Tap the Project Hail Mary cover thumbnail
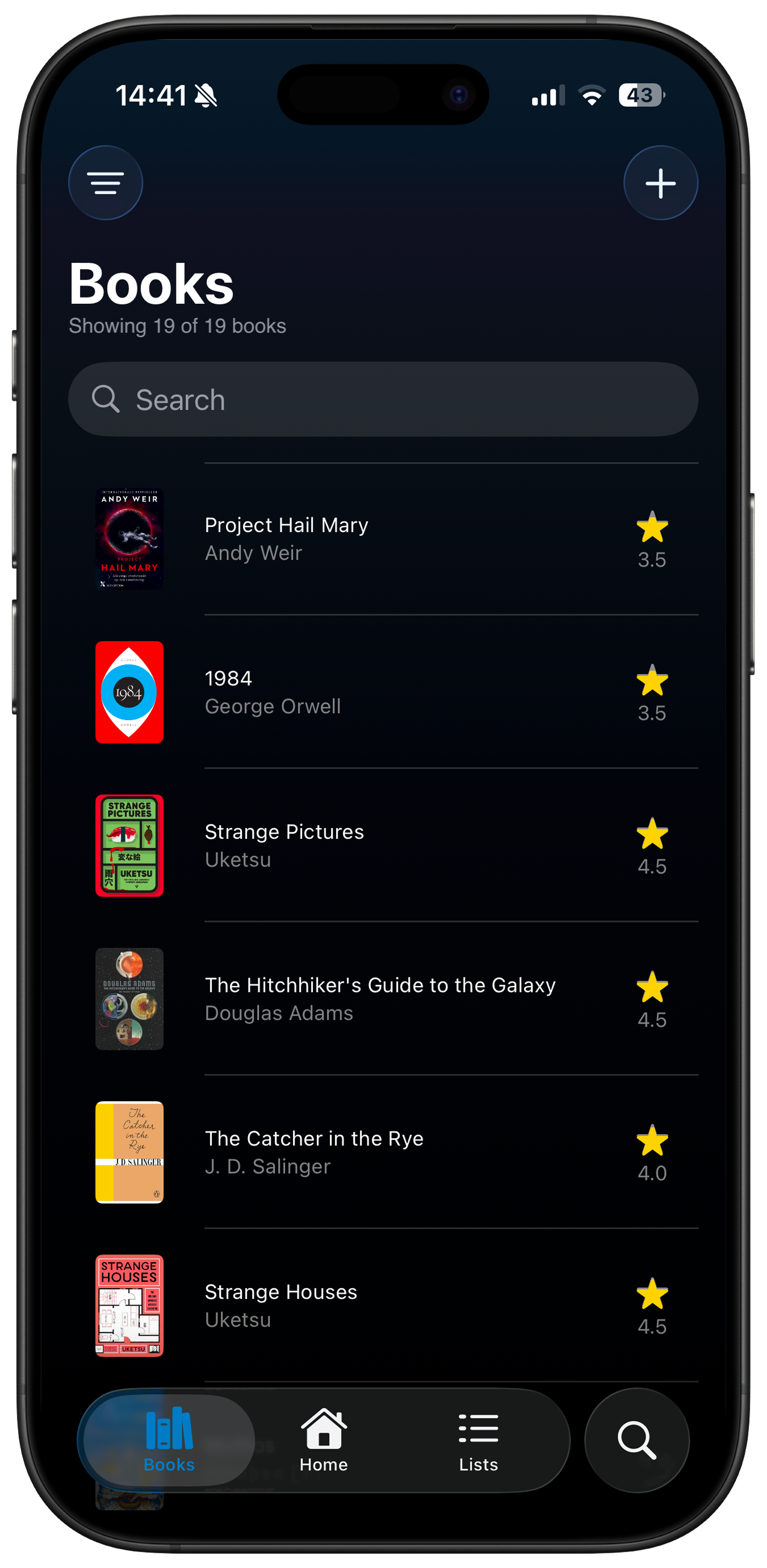This screenshot has height=1568, width=767. 129,539
